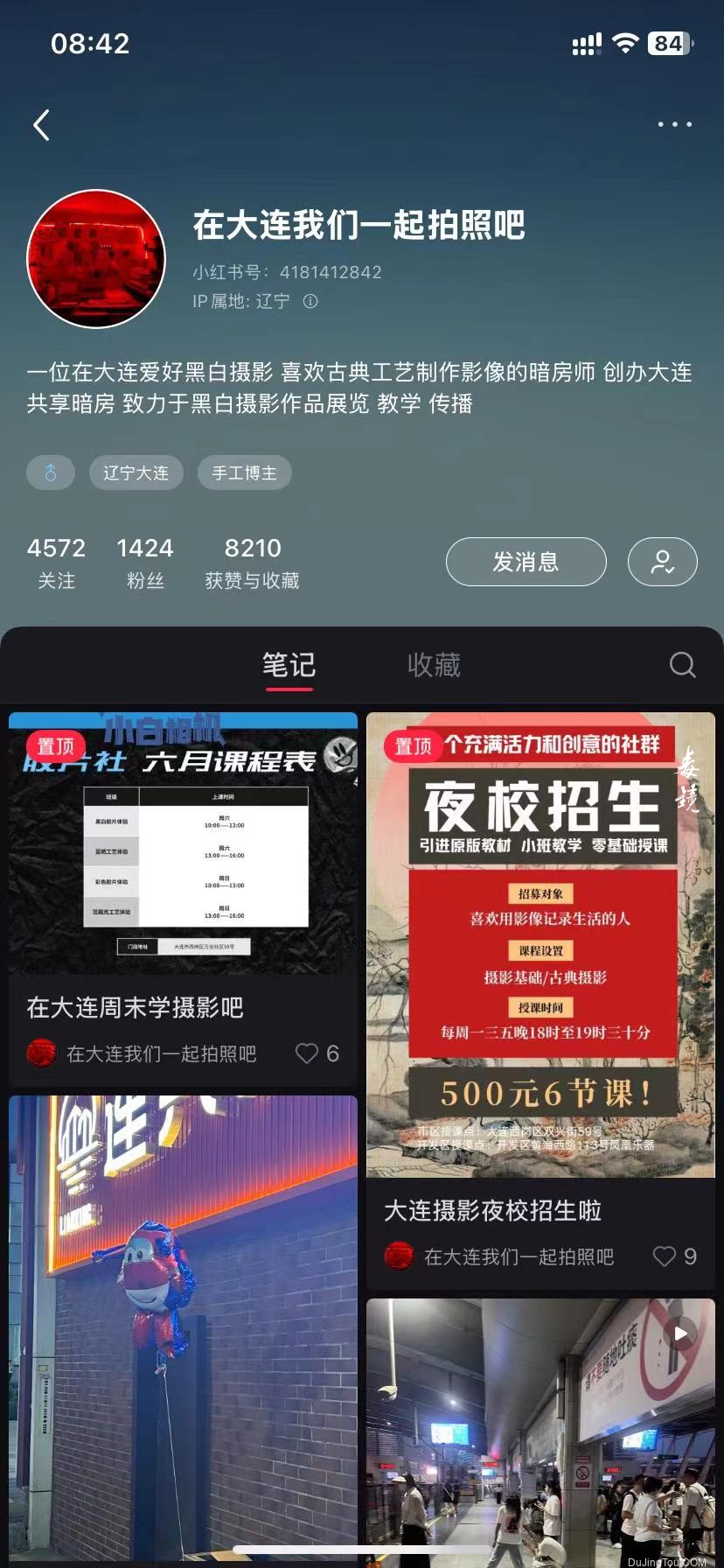Open the 粉丝 followers list
Image resolution: width=724 pixels, height=1568 pixels.
[x=145, y=563]
